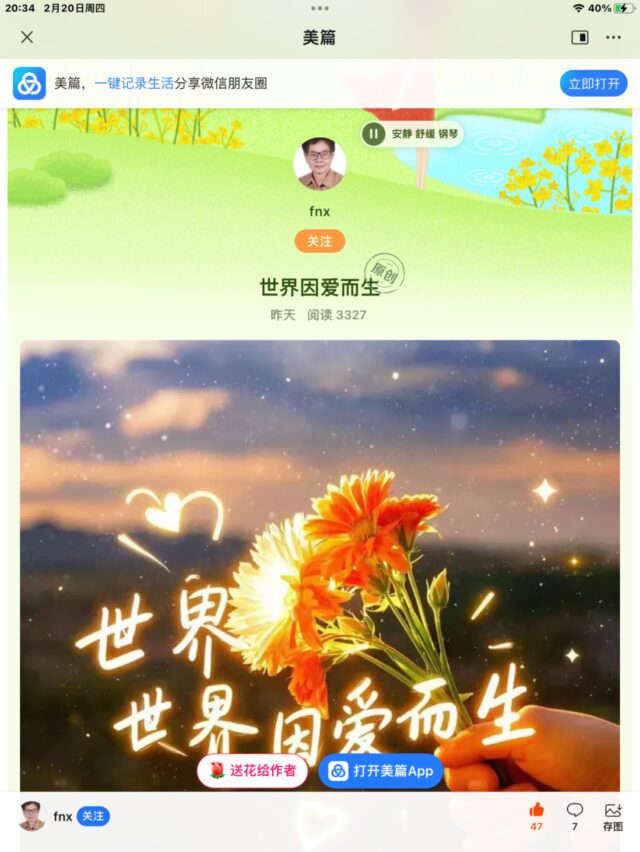Viewport: 640px width, 852px height.
Task: Tap 送花给作者 button
Action: 253,770
